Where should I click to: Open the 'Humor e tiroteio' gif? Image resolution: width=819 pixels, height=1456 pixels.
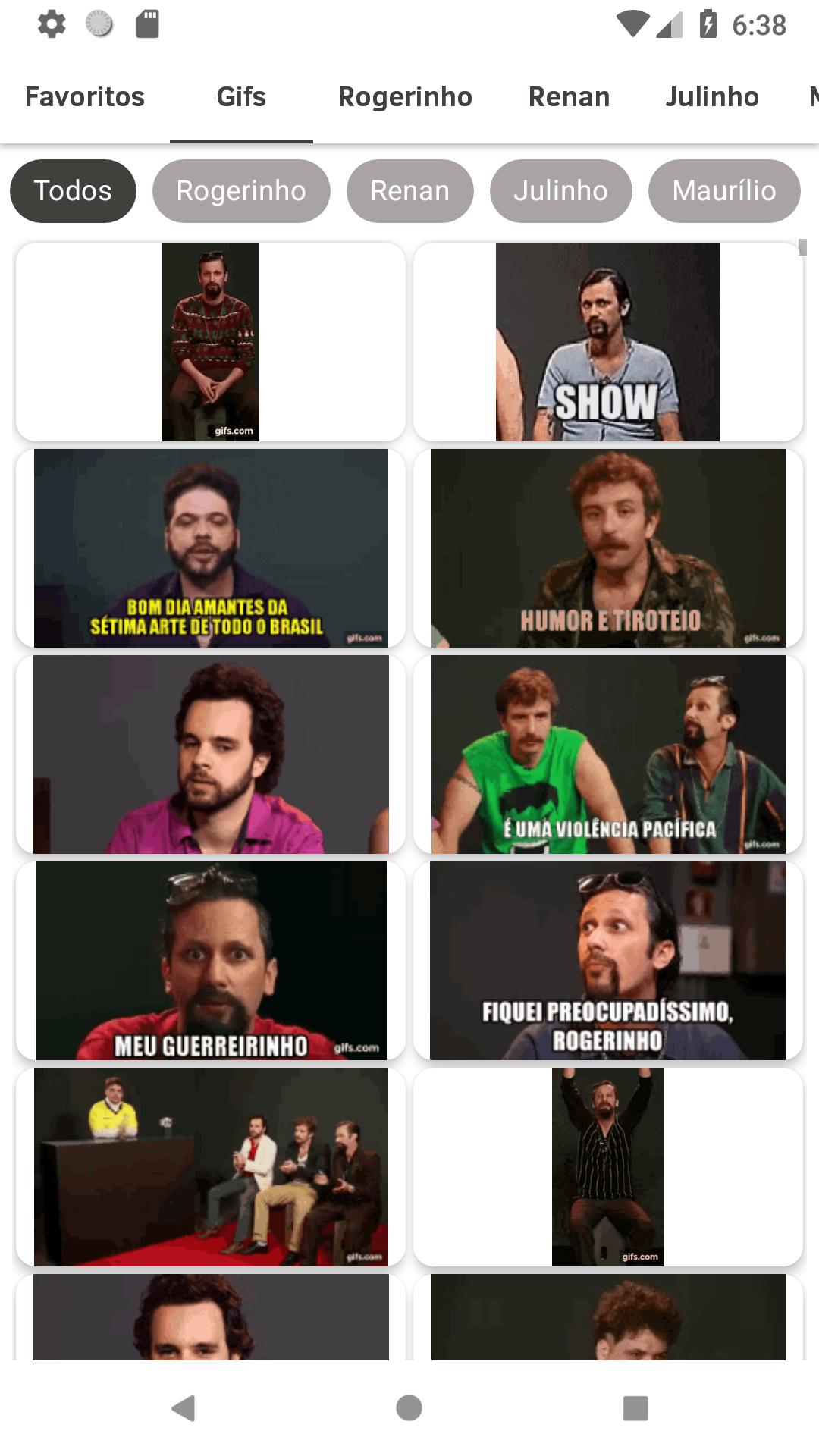[607, 548]
